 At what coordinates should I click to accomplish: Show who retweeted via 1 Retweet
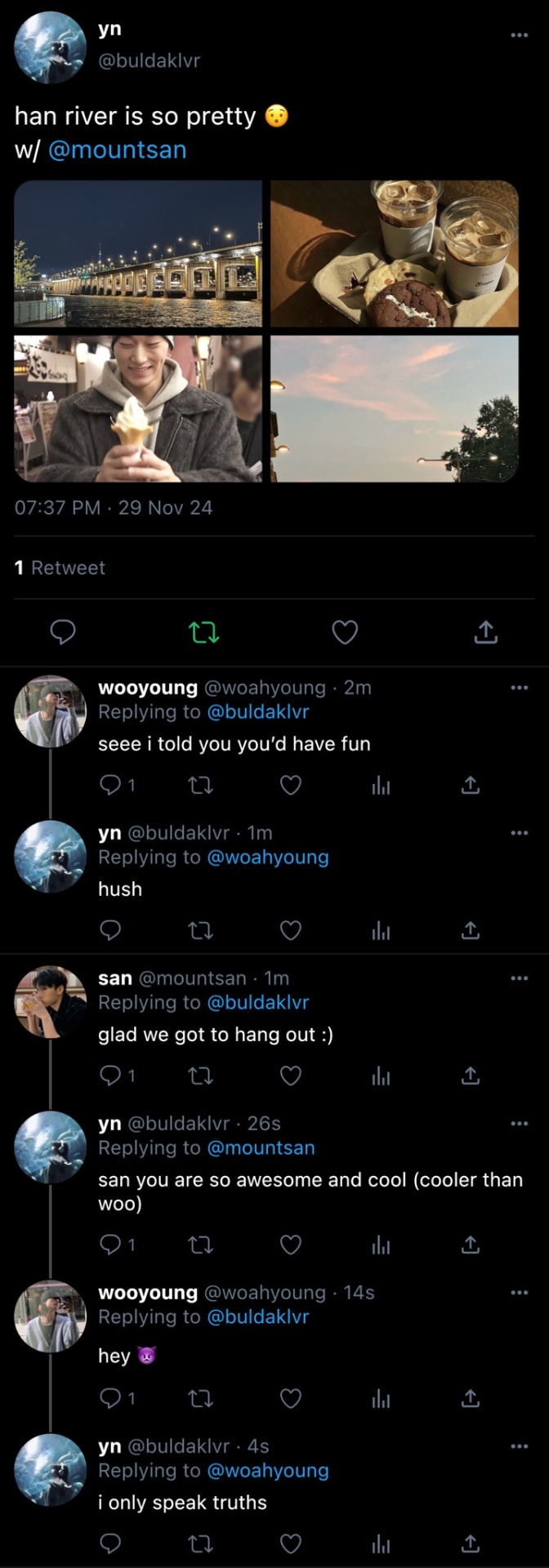pos(60,568)
